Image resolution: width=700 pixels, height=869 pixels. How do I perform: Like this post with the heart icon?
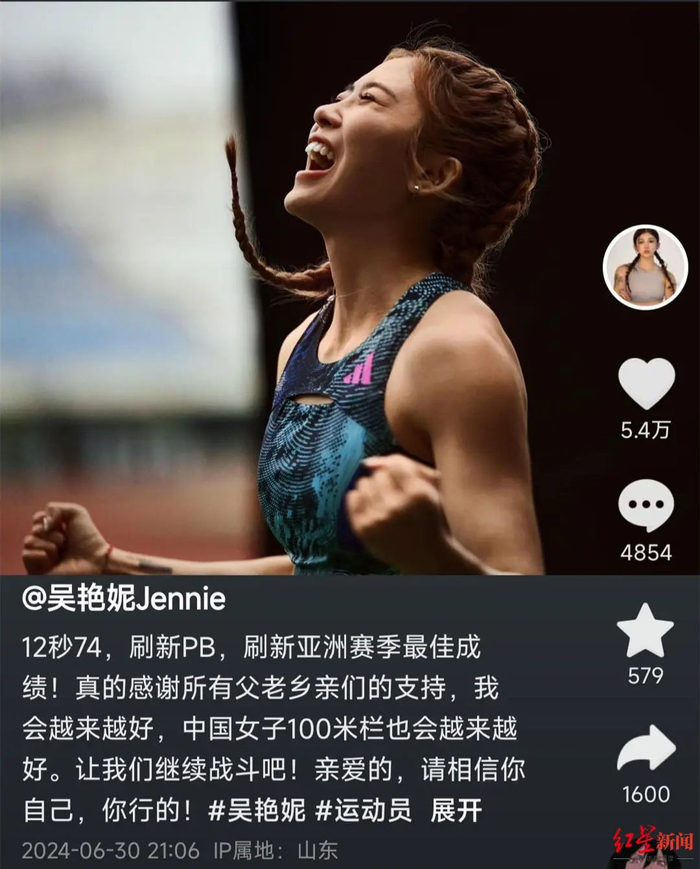coord(645,384)
